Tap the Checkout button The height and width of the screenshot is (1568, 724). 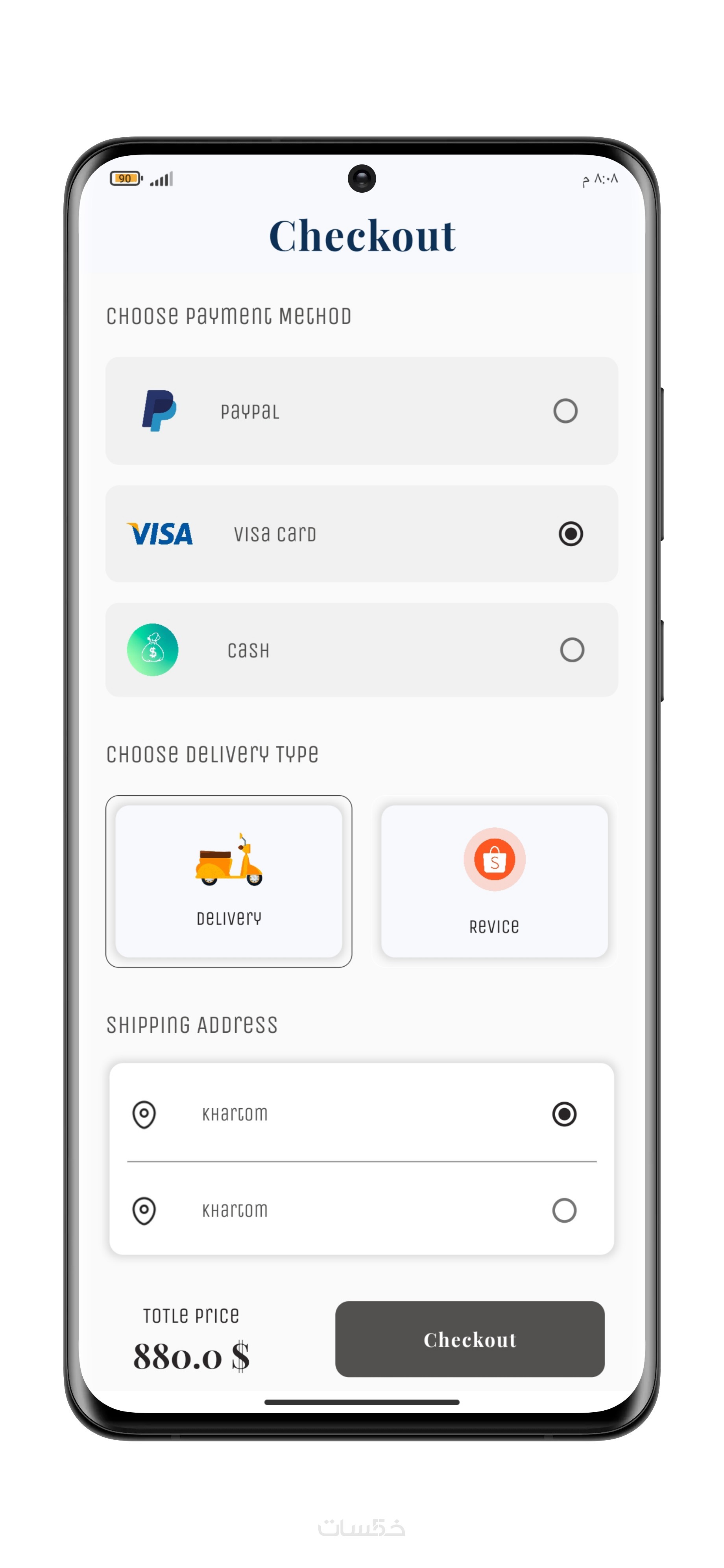(x=469, y=1339)
